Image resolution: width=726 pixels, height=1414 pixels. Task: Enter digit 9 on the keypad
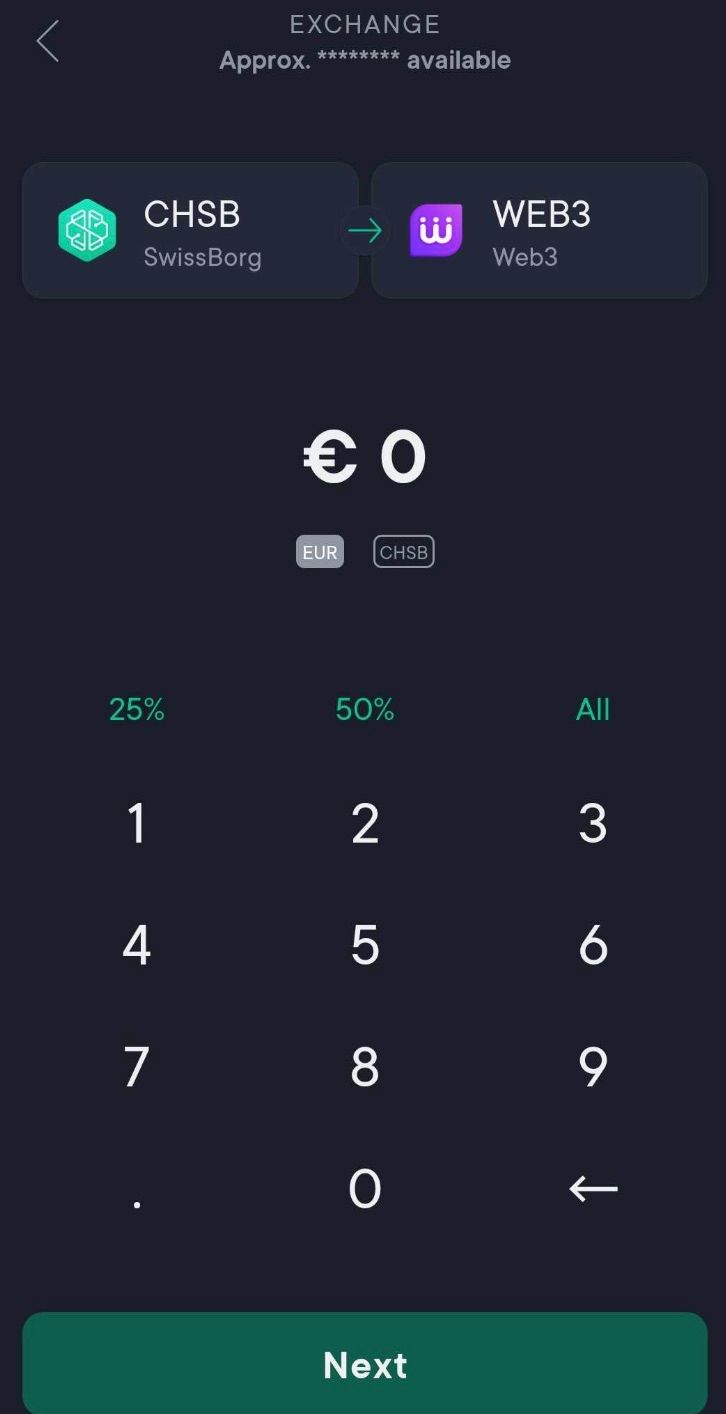click(592, 1067)
